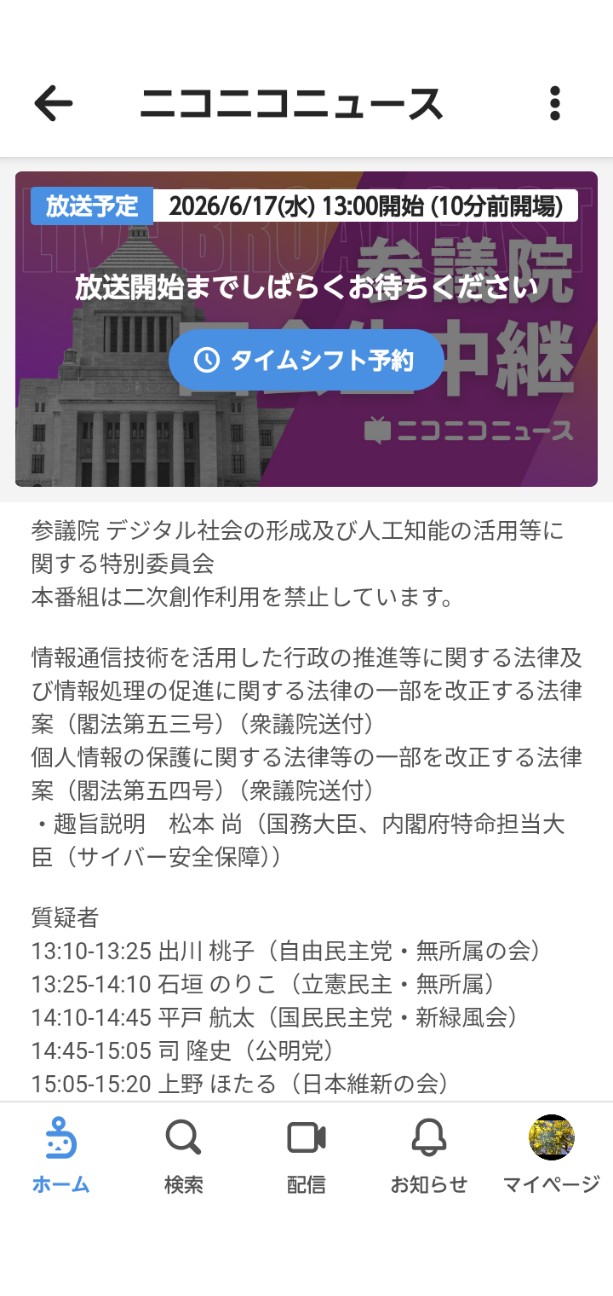Go to マイページ

551,1155
